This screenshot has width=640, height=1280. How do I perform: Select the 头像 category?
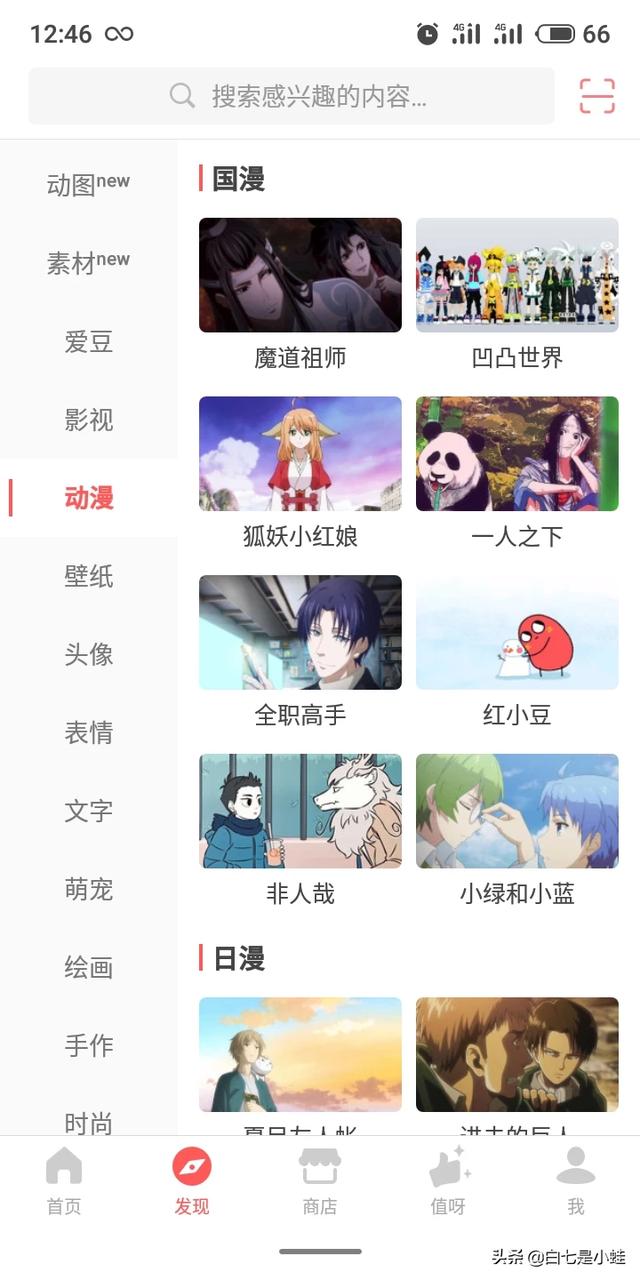click(88, 654)
